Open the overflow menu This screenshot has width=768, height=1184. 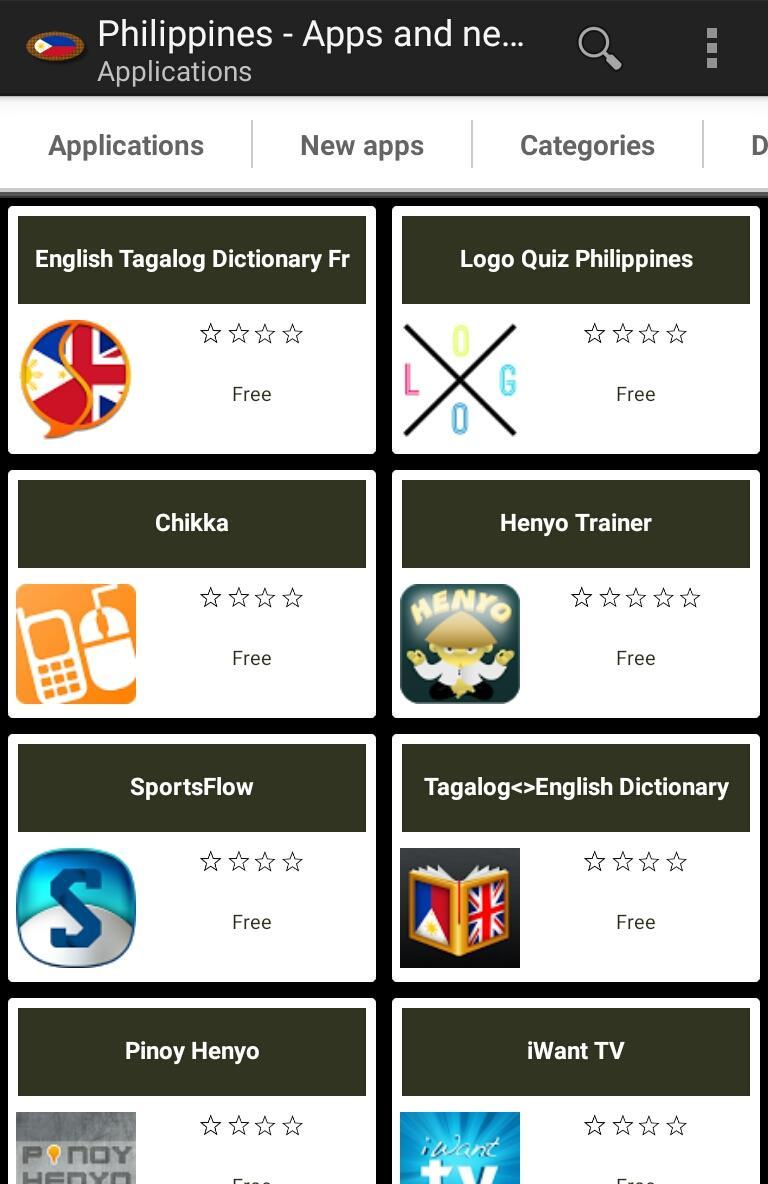(711, 48)
